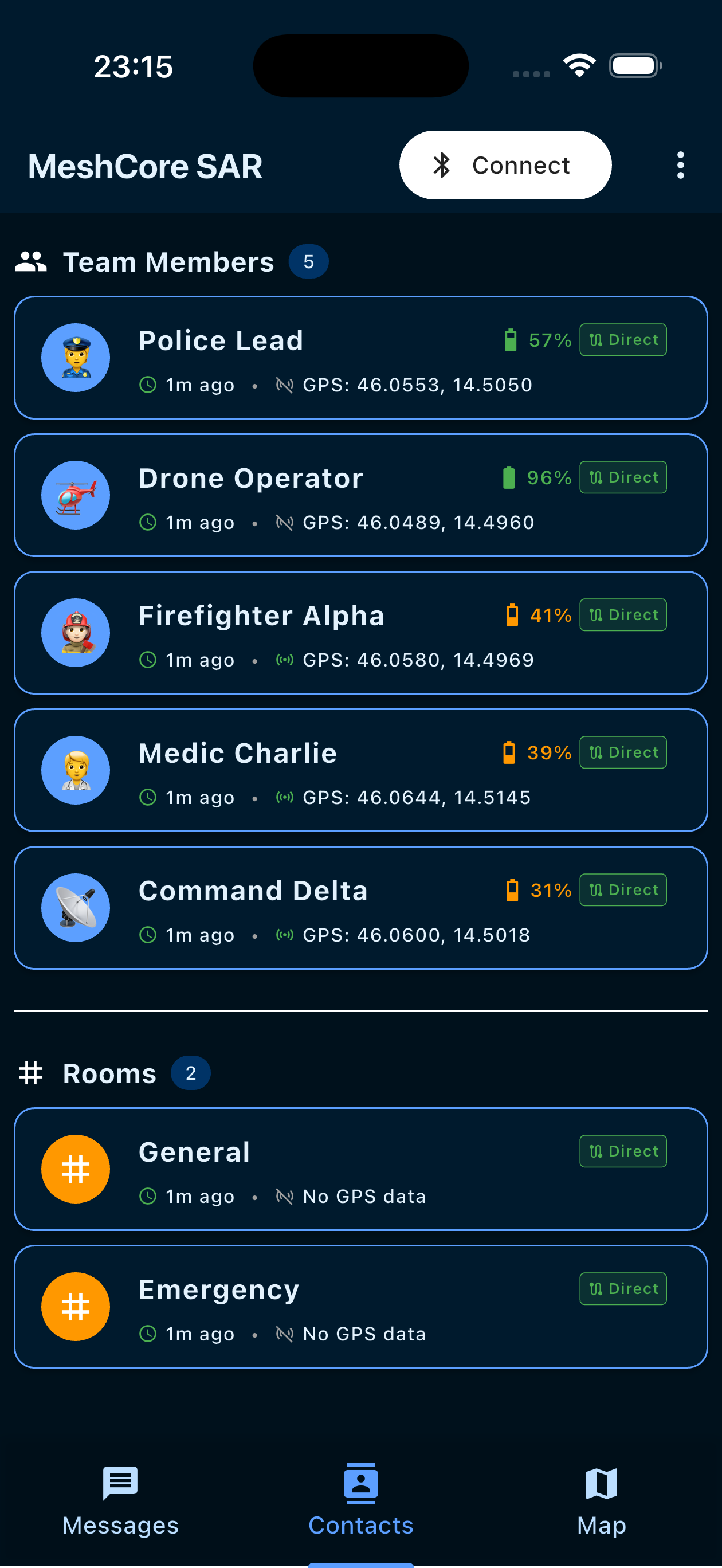Go to the Map tab
722x1568 pixels.
pyautogui.click(x=601, y=1500)
